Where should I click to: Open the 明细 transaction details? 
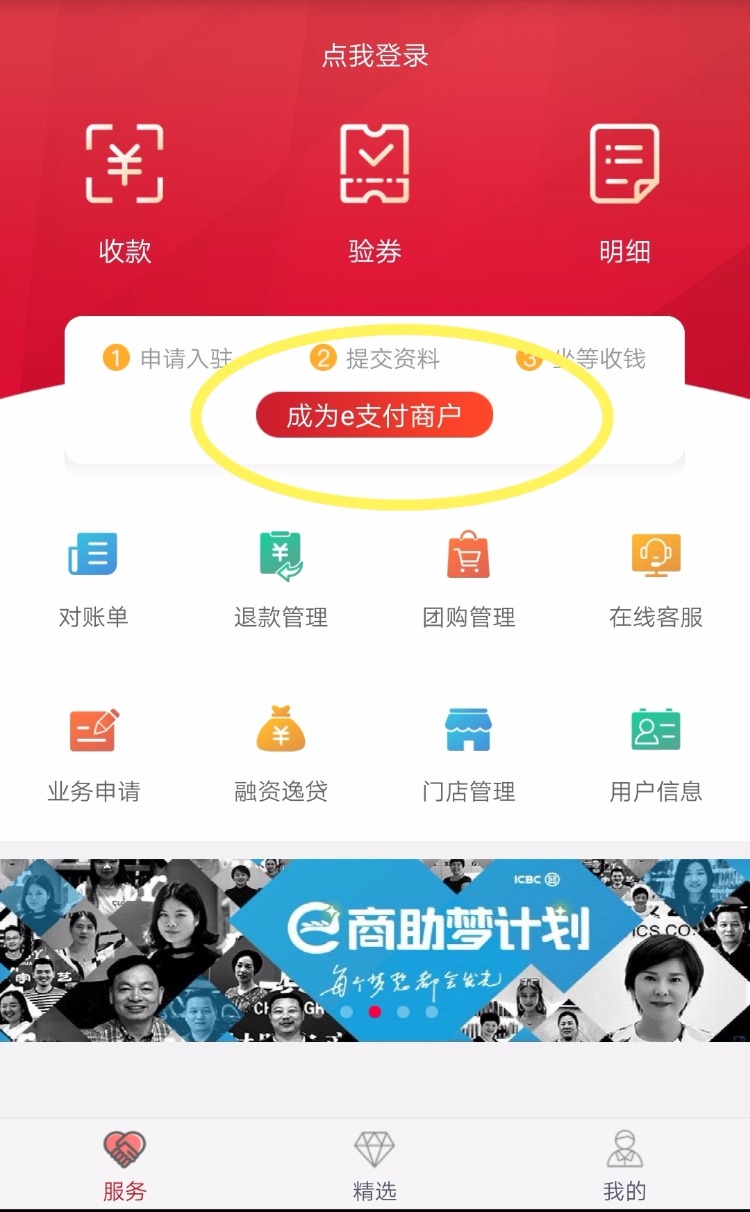coord(625,190)
